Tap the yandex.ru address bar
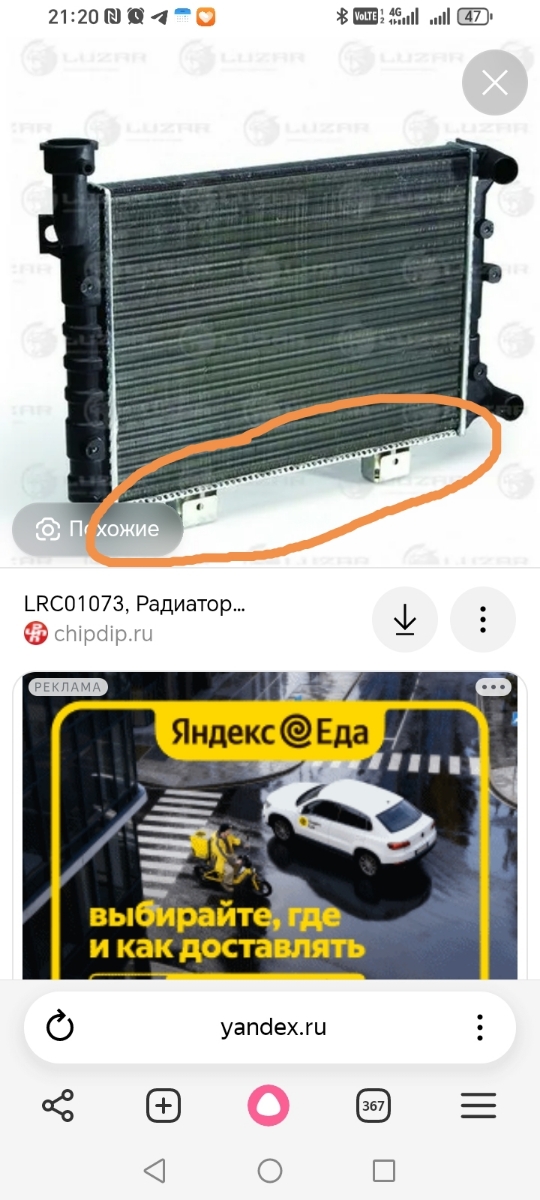Viewport: 540px width, 1200px height. (273, 1027)
